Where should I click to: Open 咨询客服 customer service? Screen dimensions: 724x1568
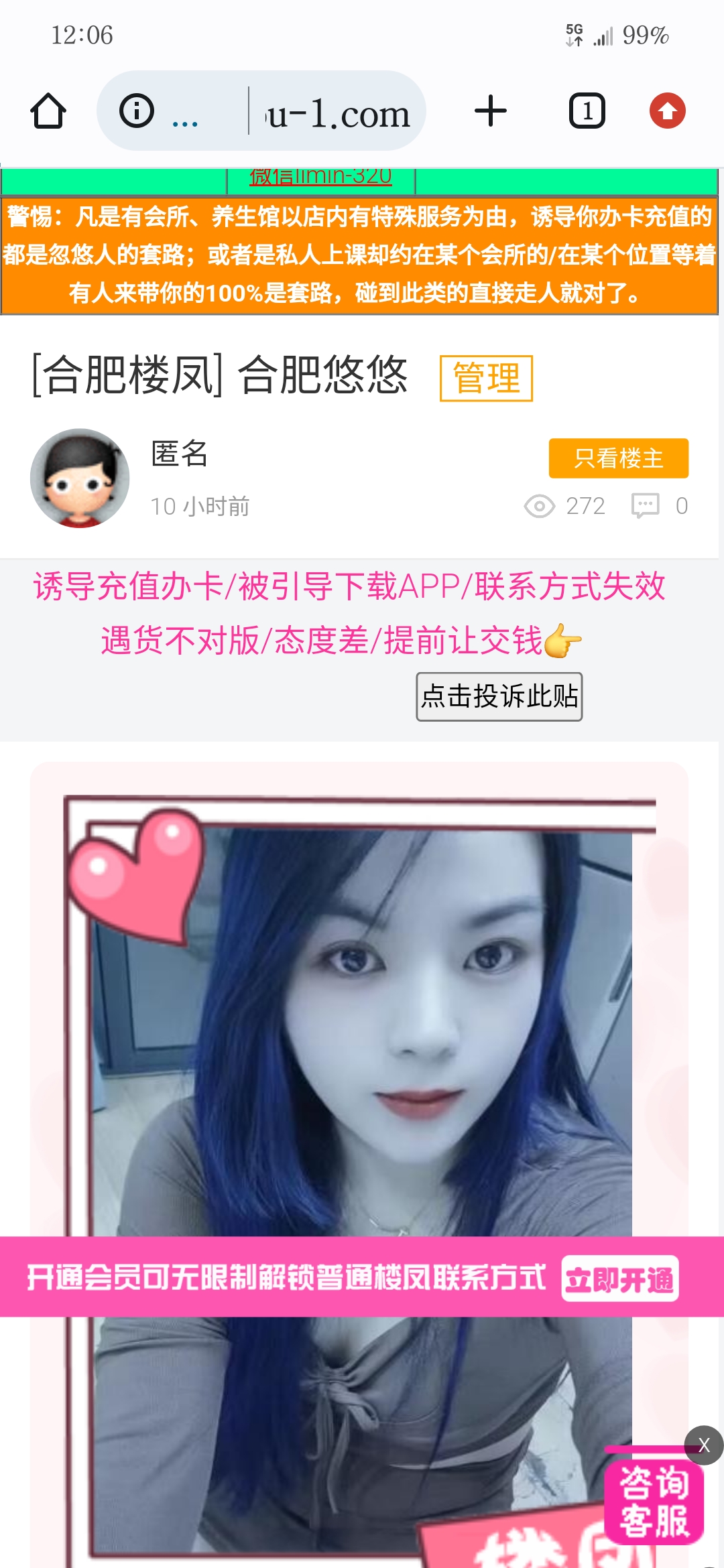654,1502
